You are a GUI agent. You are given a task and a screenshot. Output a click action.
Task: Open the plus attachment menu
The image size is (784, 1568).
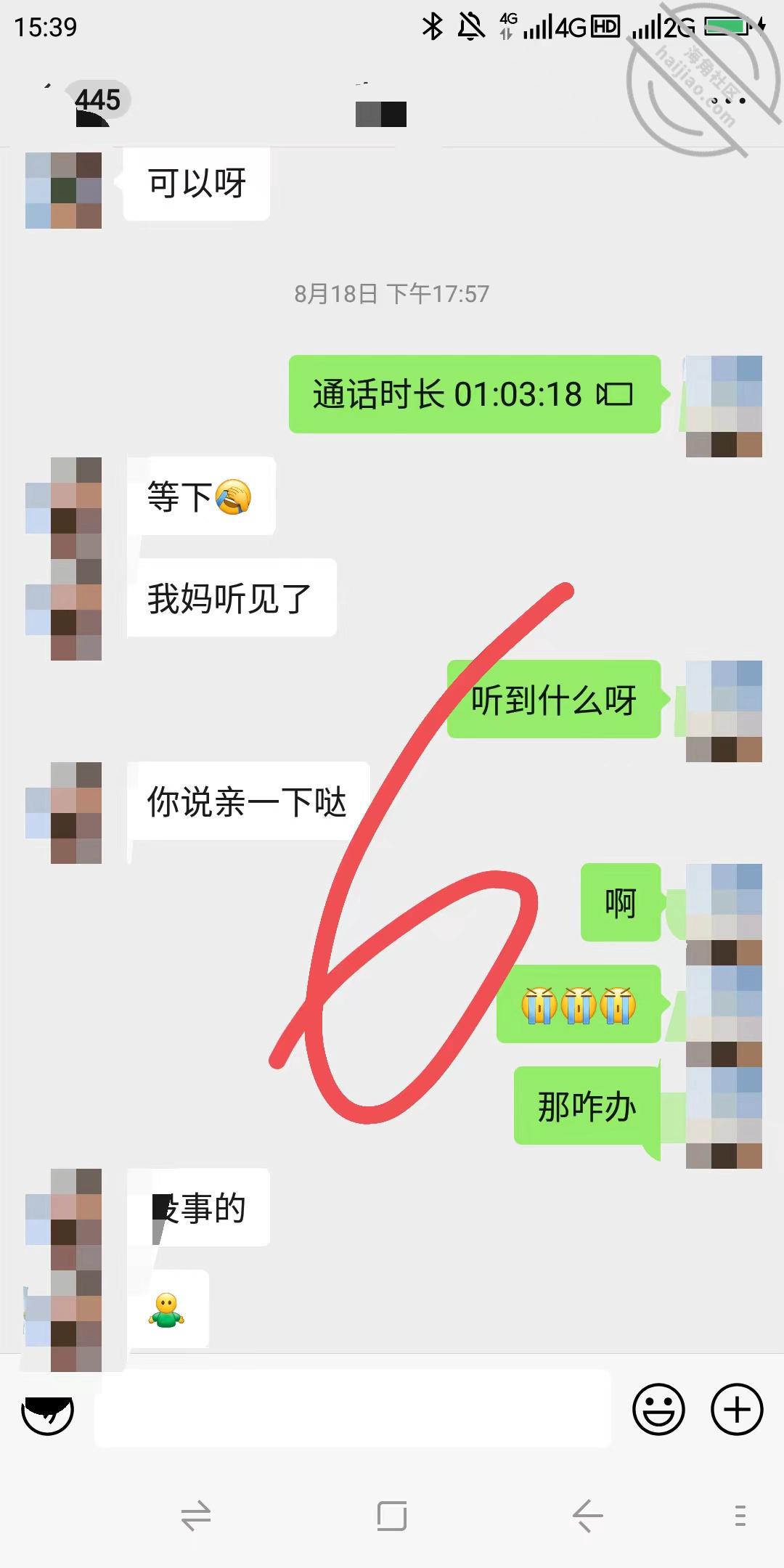[737, 1410]
